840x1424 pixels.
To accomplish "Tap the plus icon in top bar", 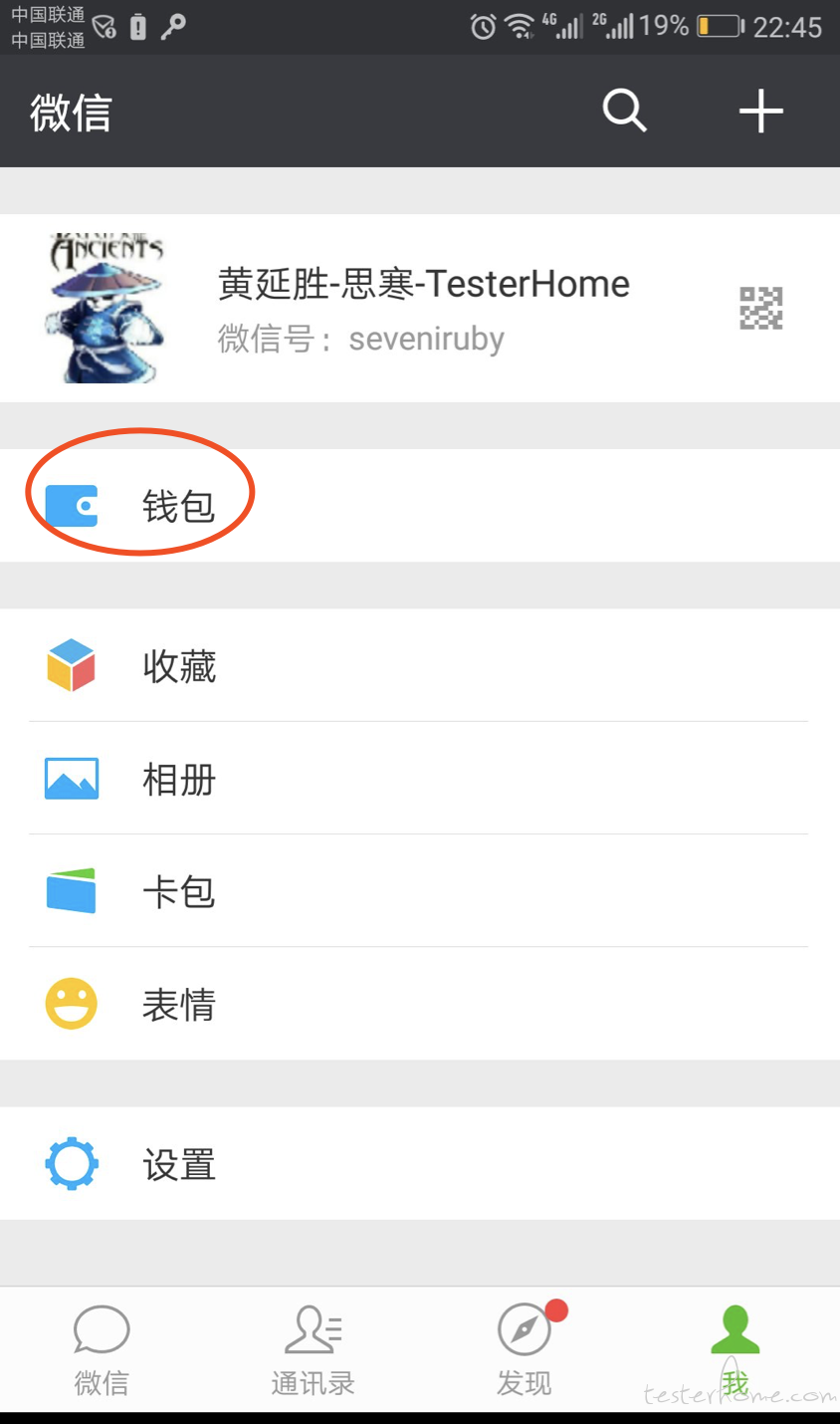I will click(x=761, y=111).
